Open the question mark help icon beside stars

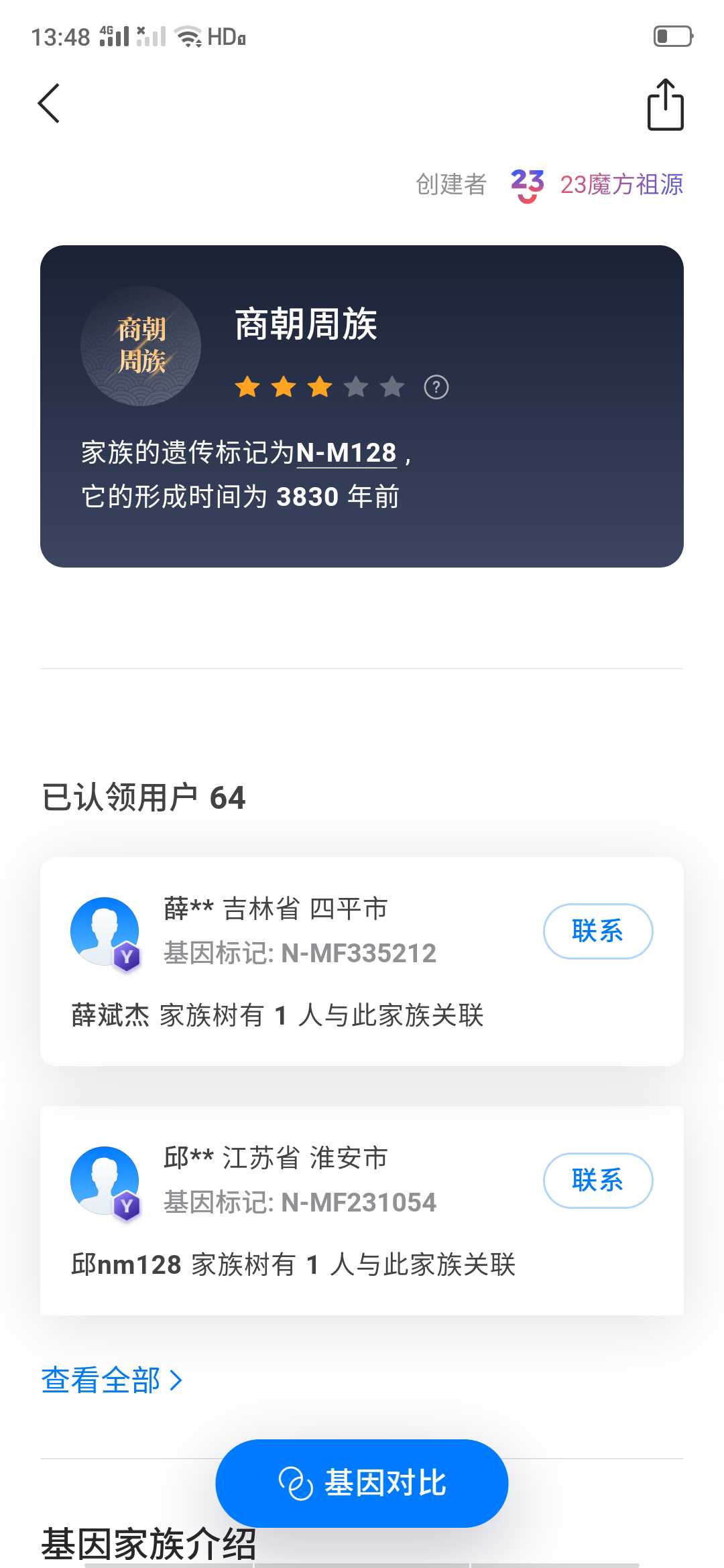click(x=436, y=387)
